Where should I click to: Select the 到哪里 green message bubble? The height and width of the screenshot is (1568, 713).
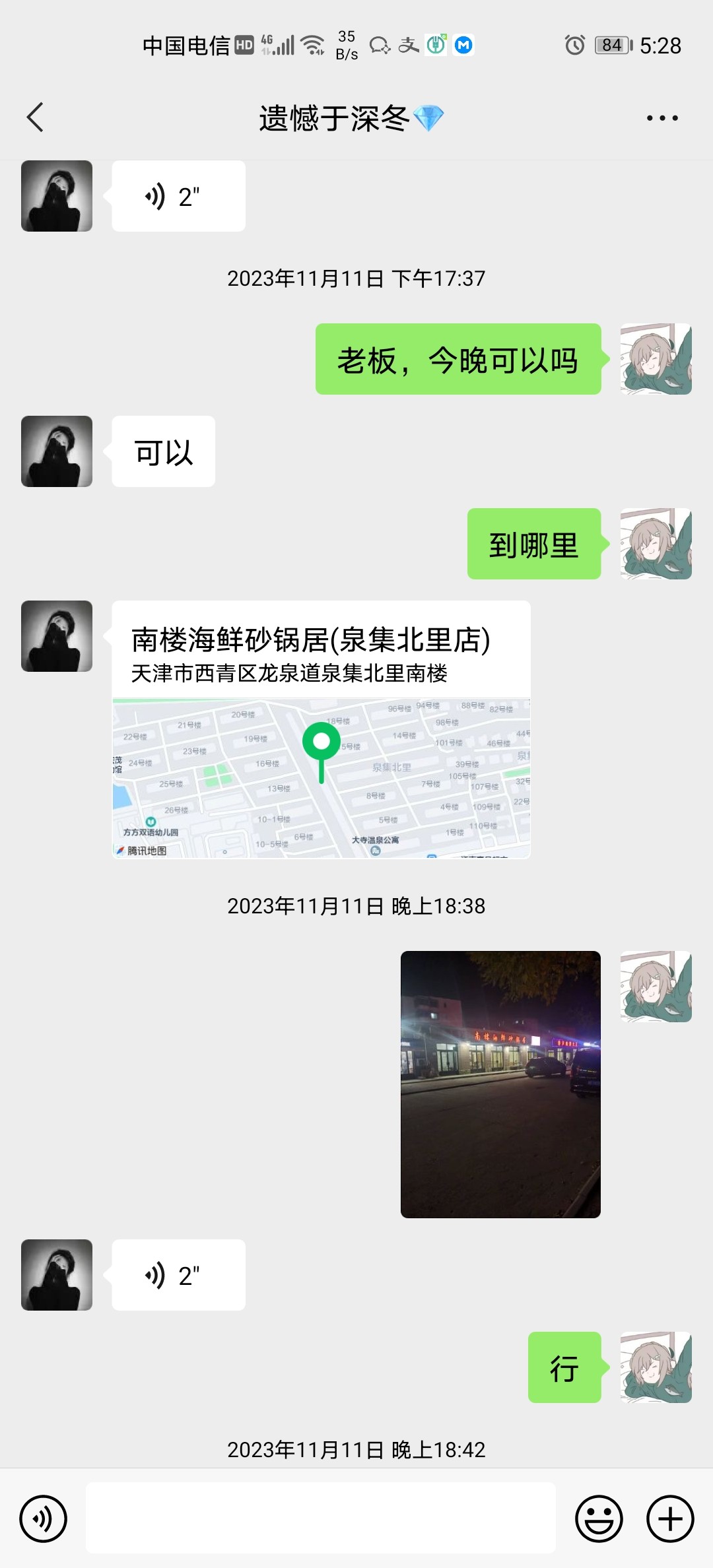535,543
